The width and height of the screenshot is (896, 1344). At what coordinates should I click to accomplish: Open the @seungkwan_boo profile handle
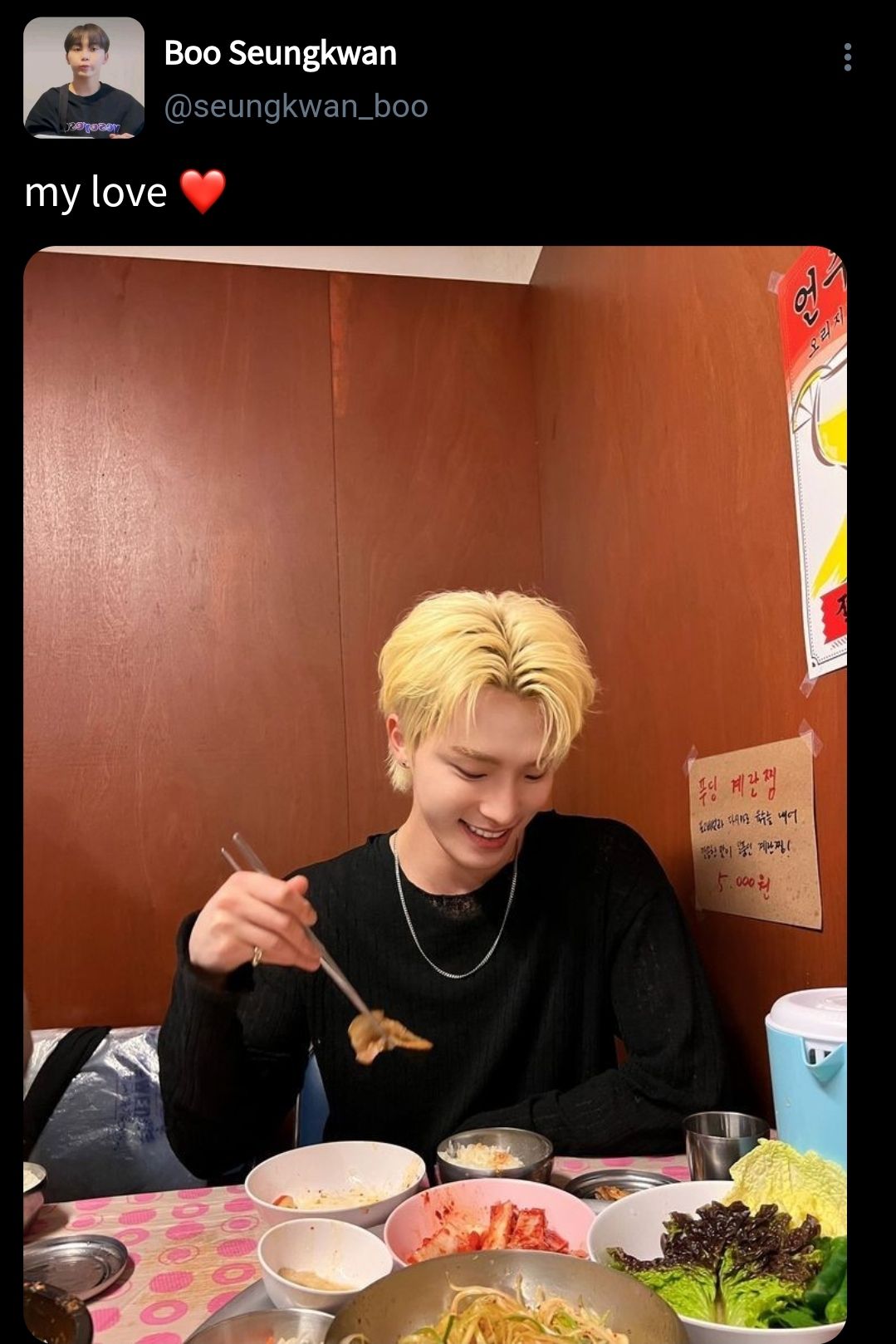coord(296,107)
